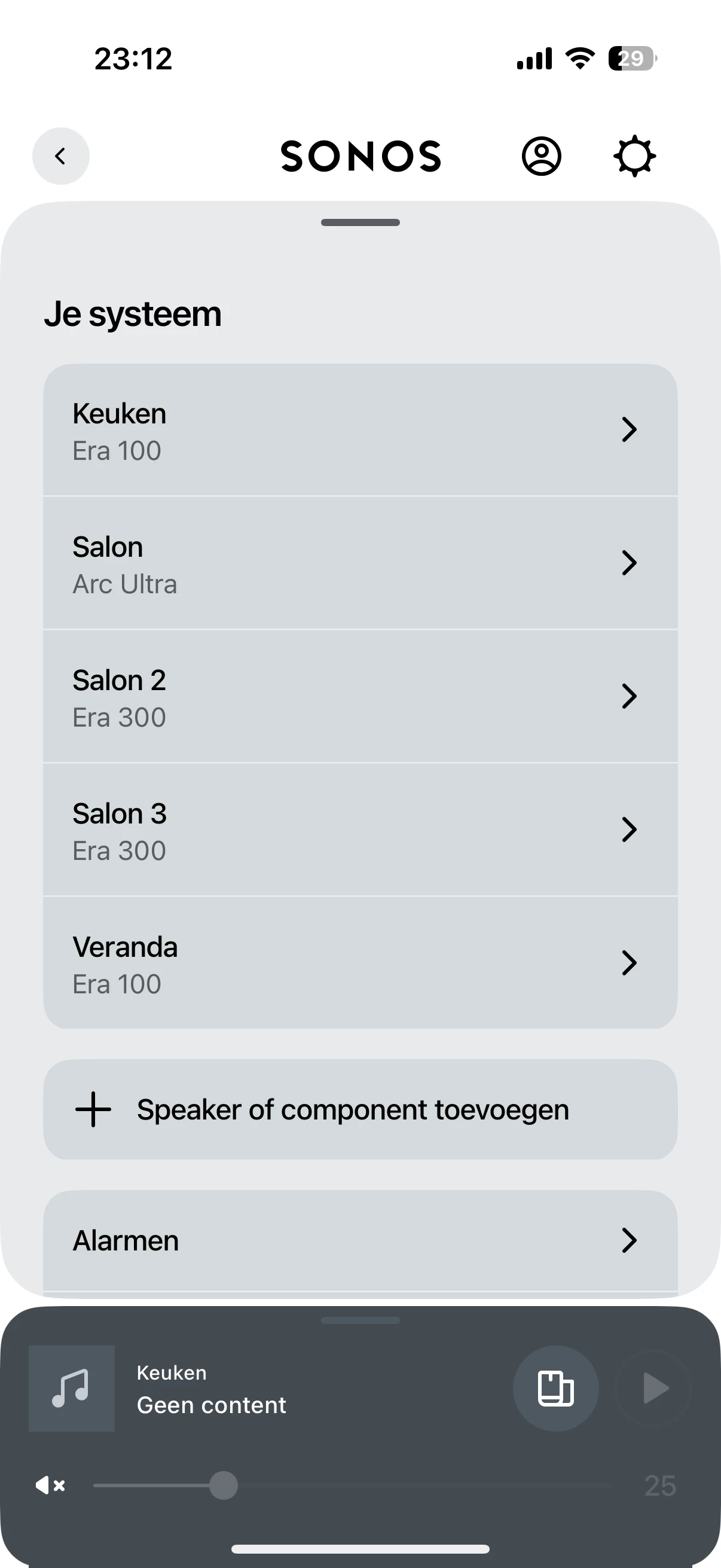Tap Speaker of component toevoegen
Viewport: 721px width, 1568px height.
360,1109
